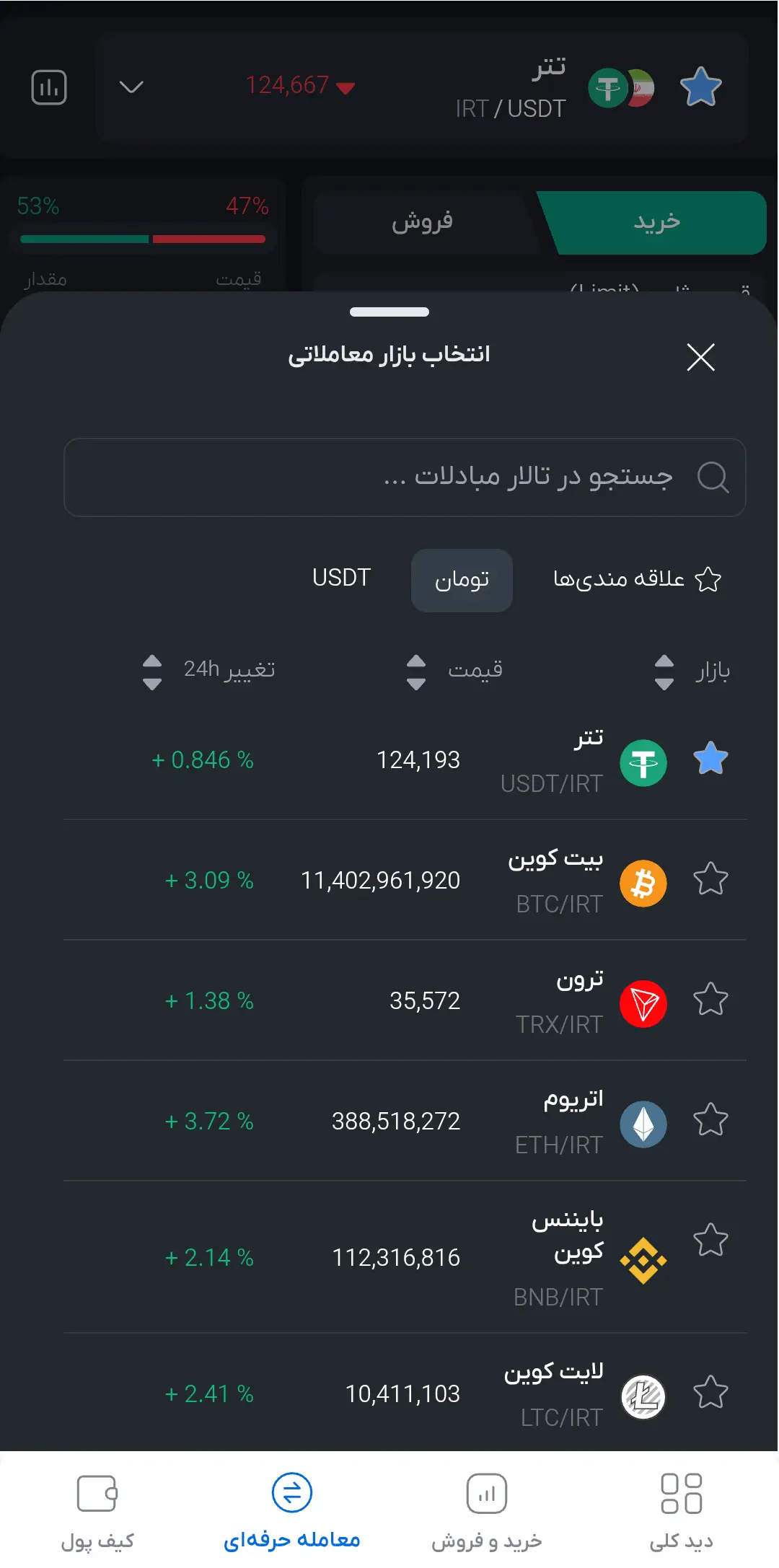This screenshot has height=1568, width=779.
Task: Tap the search field for exchange markets
Action: (404, 477)
